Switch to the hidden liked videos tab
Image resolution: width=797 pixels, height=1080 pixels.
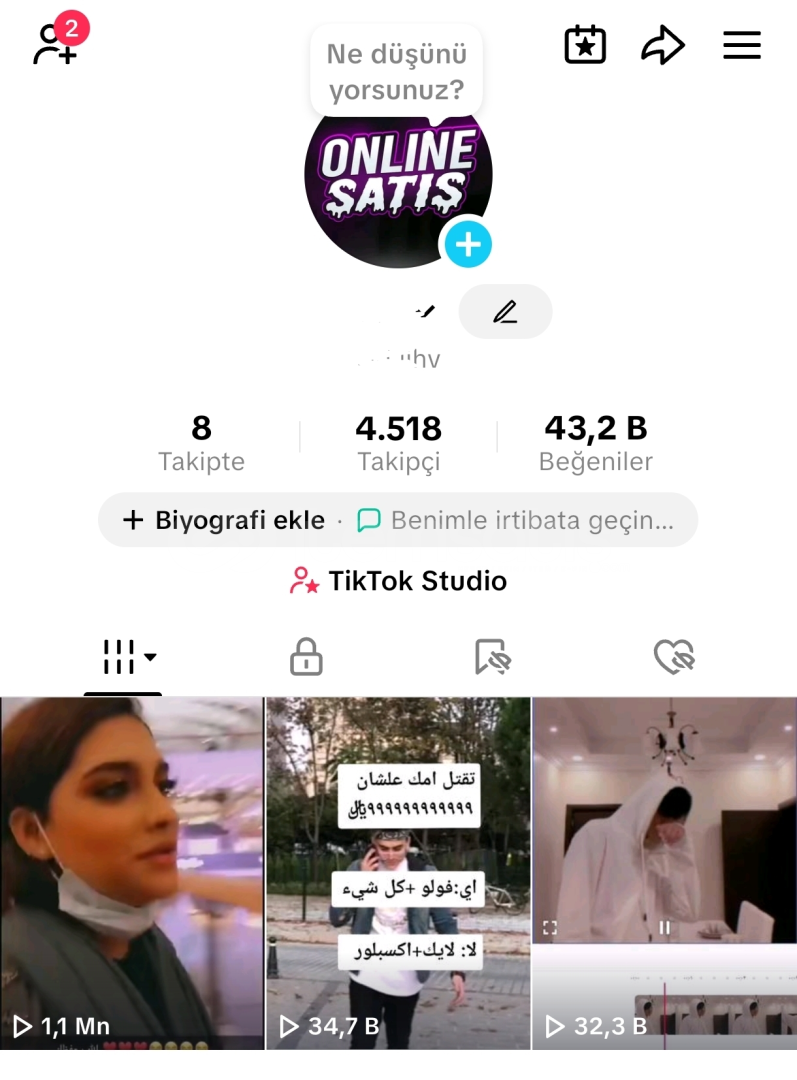[x=673, y=657]
